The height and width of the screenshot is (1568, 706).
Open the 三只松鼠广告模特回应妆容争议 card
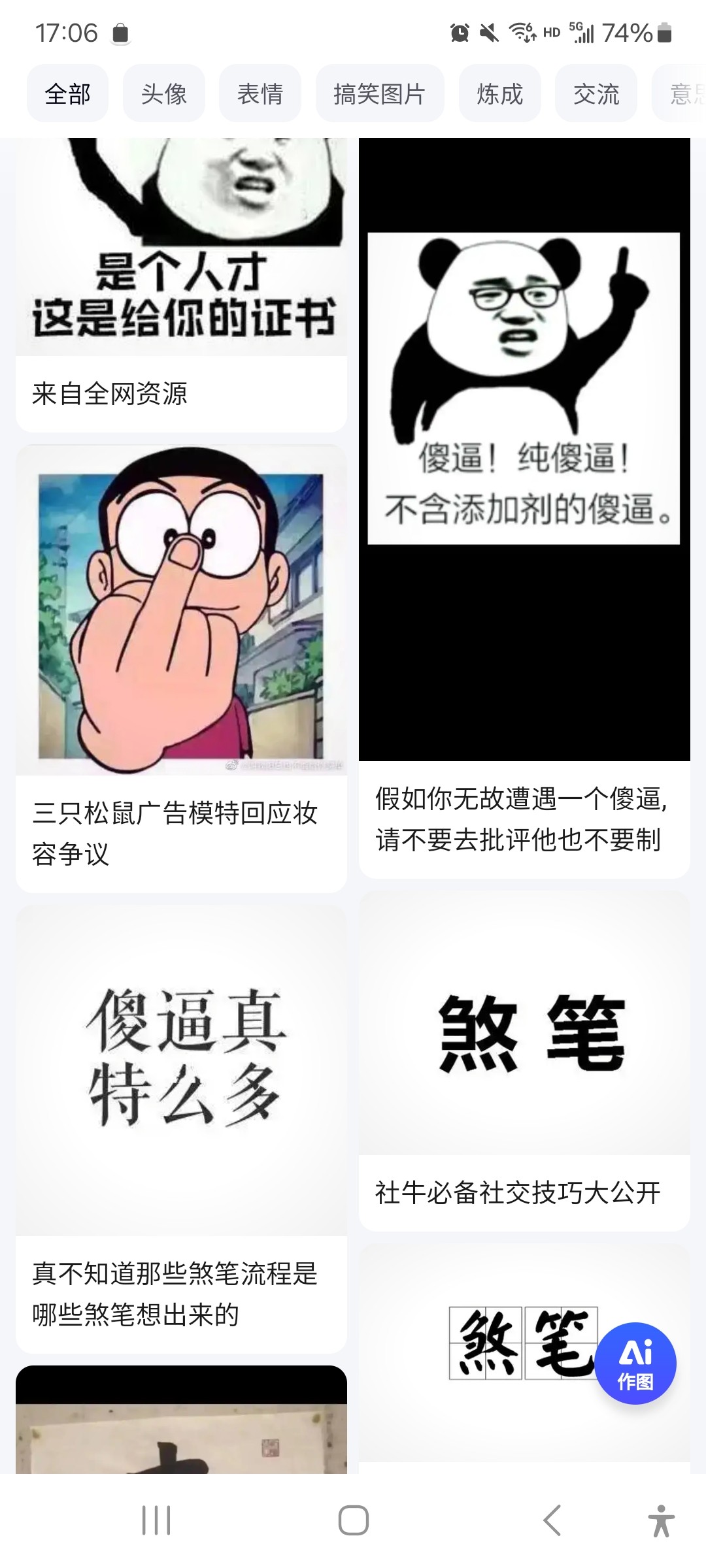(181, 666)
